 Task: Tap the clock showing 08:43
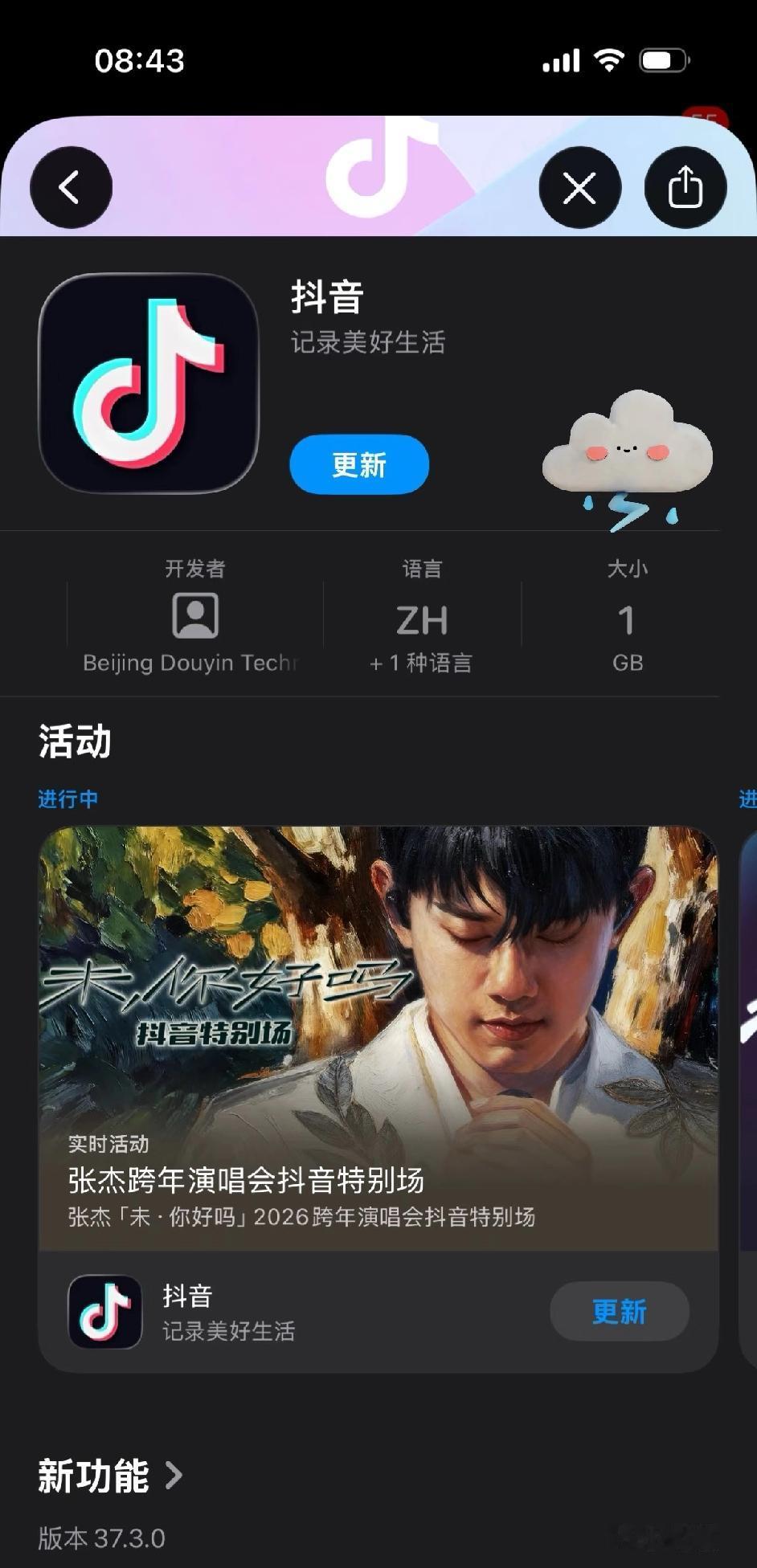tap(138, 60)
